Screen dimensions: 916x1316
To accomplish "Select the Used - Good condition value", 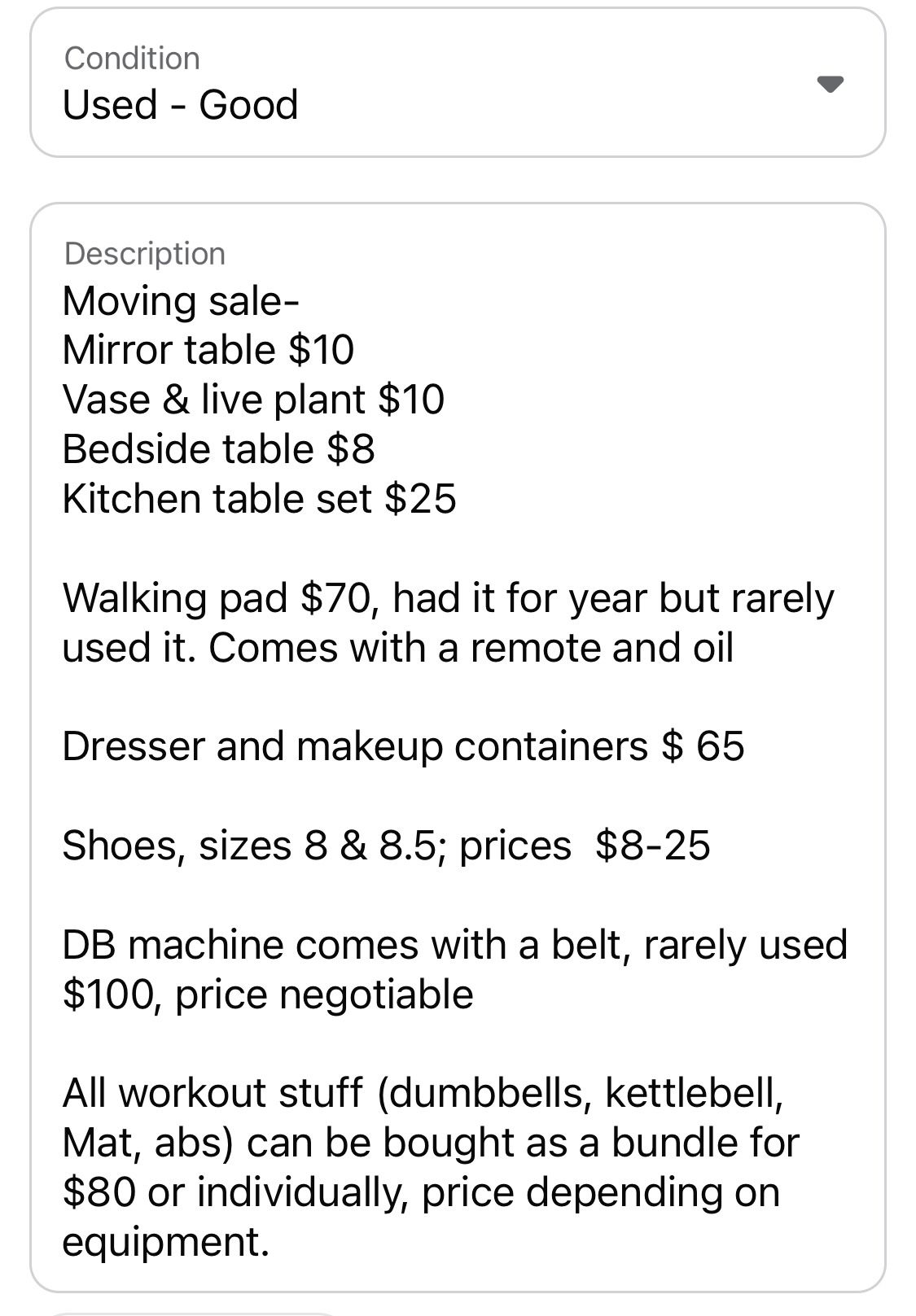I will [181, 104].
